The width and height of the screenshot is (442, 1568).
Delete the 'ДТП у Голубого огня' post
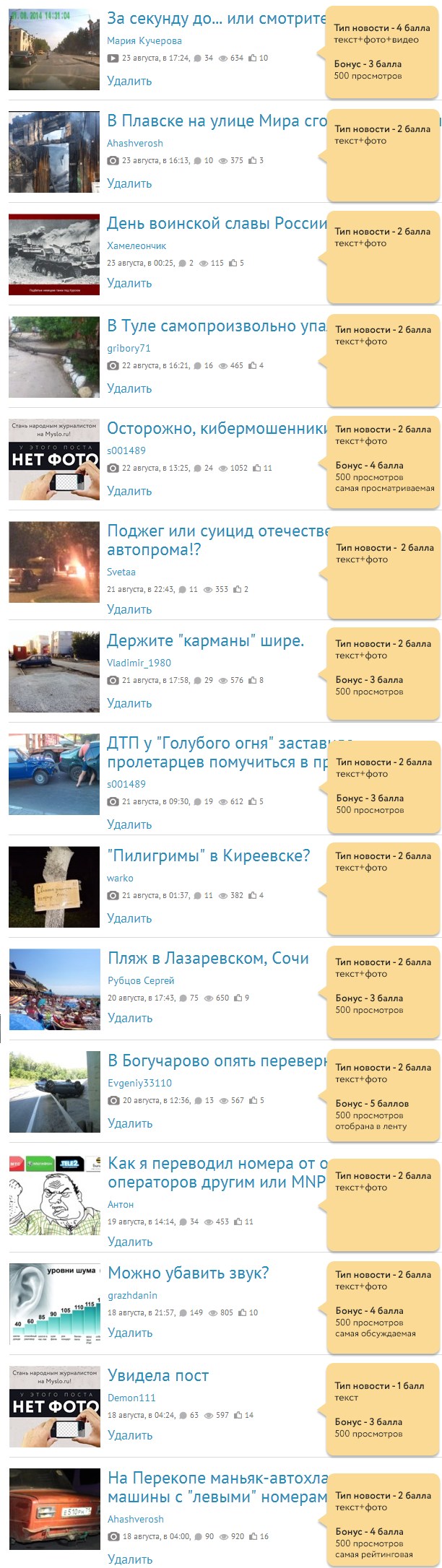pos(129,824)
